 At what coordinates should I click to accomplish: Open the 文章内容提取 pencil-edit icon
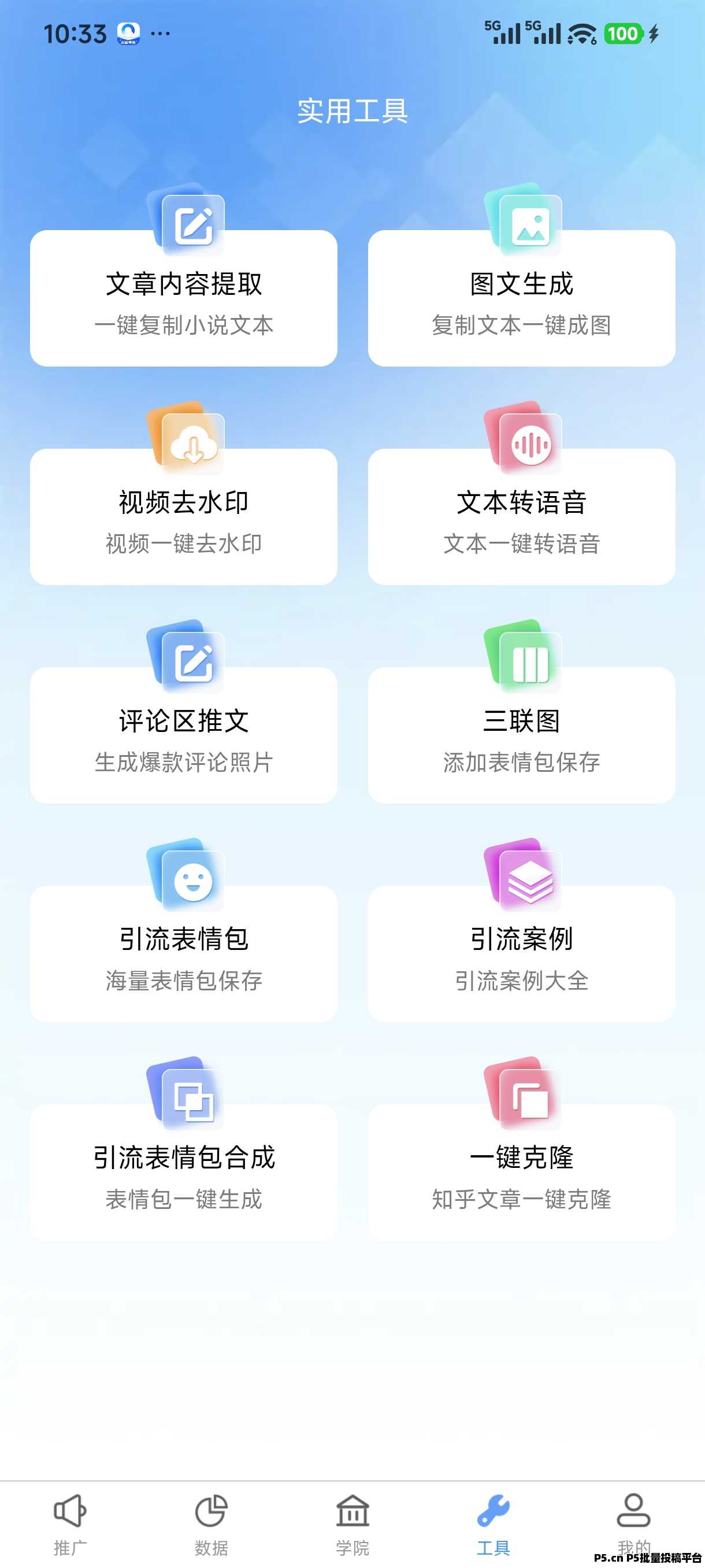pyautogui.click(x=194, y=227)
